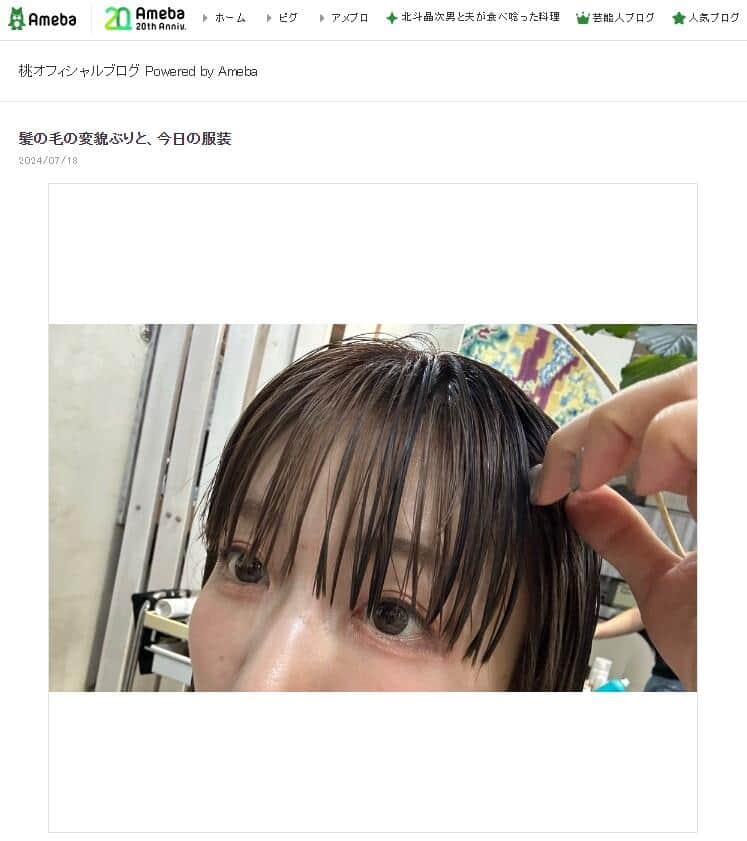Open the post 髪の毛の変貌ぶりと、今日の服装

(125, 139)
